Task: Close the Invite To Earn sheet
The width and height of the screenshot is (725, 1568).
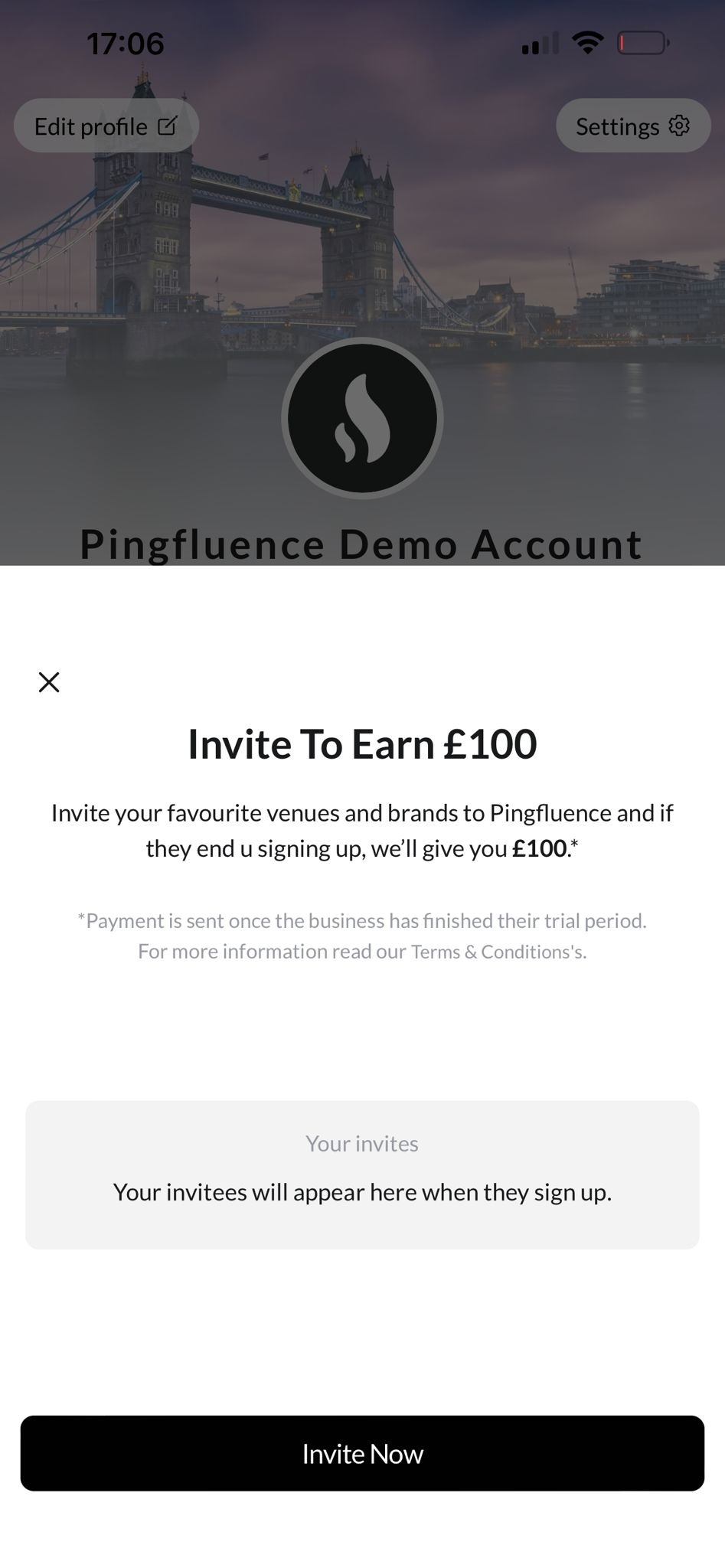Action: point(49,681)
